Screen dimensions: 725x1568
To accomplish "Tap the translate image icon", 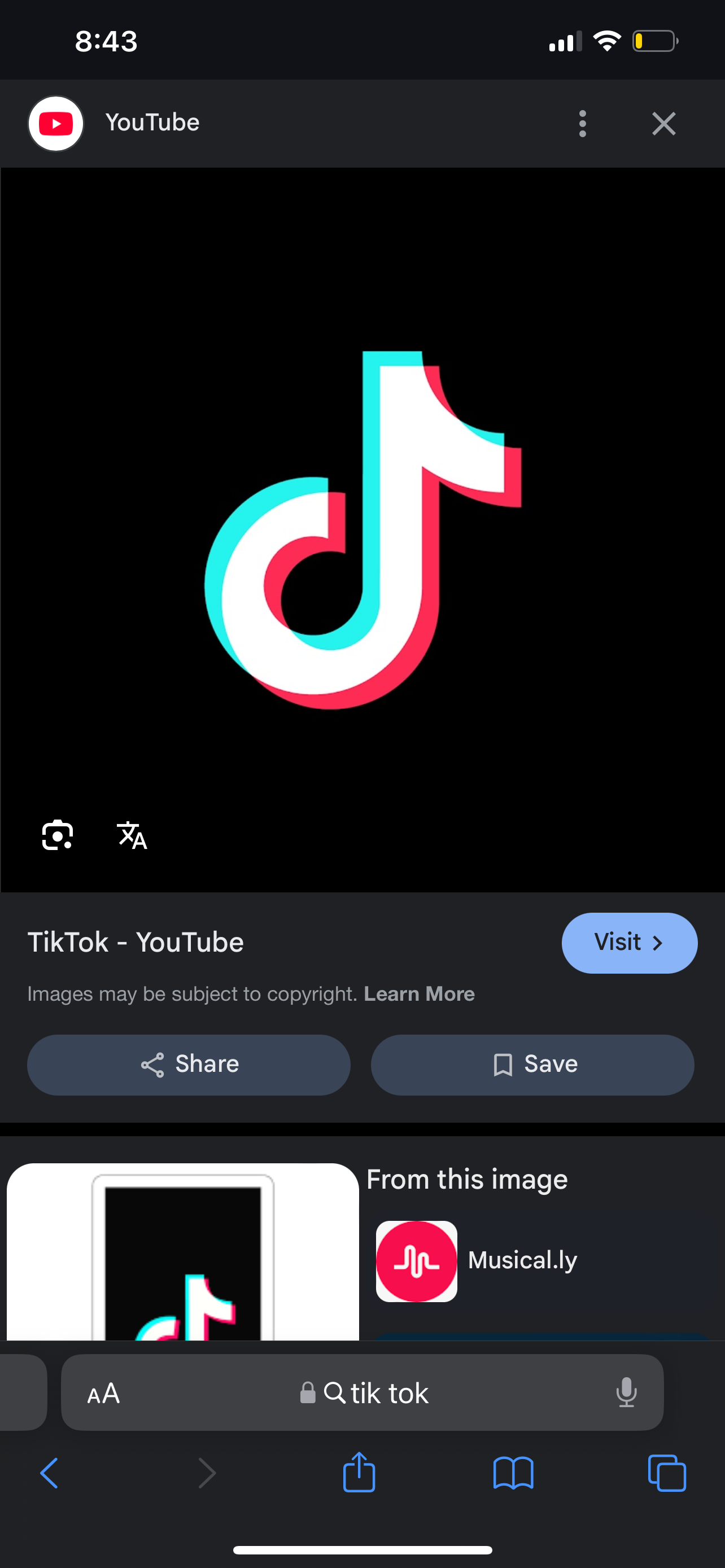I will coord(132,835).
